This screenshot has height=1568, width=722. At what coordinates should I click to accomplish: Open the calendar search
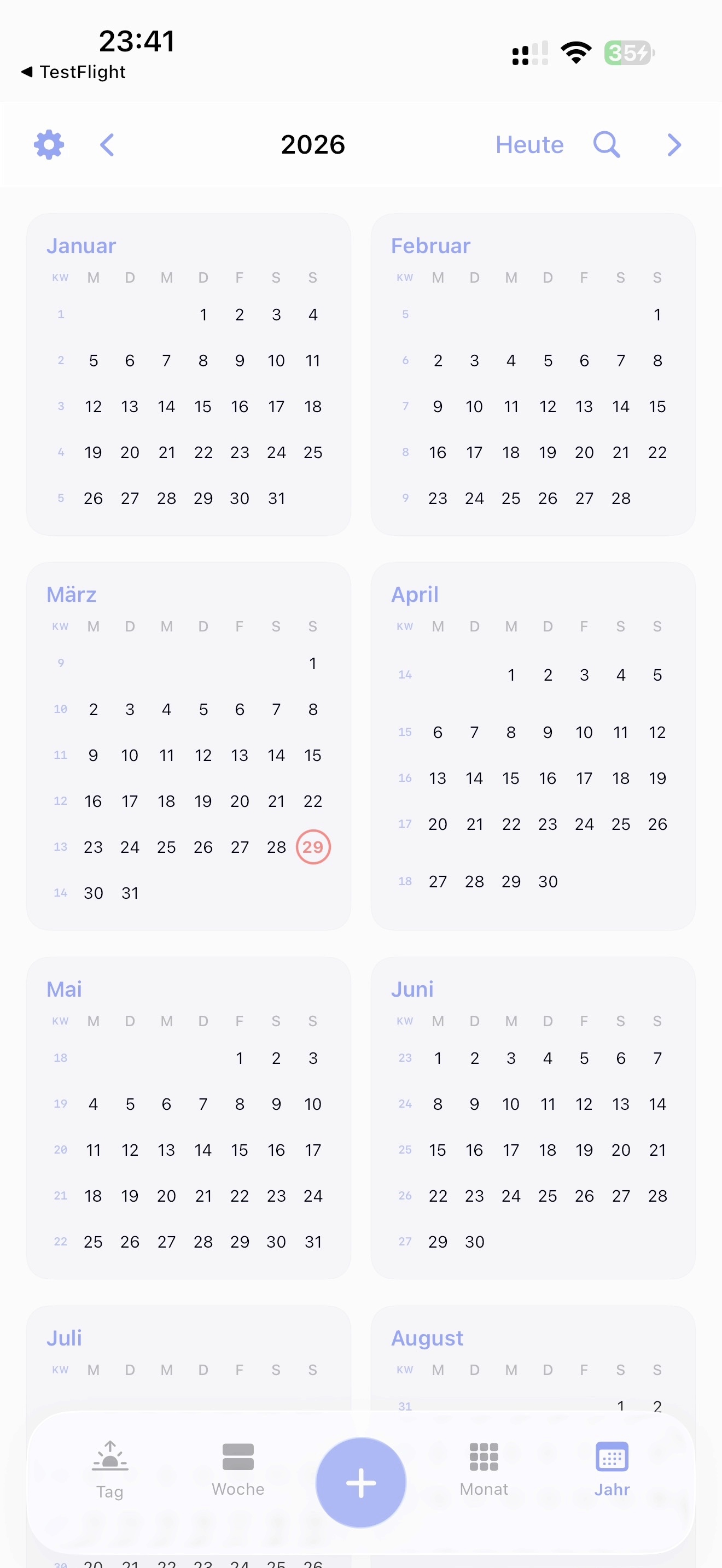click(x=607, y=145)
